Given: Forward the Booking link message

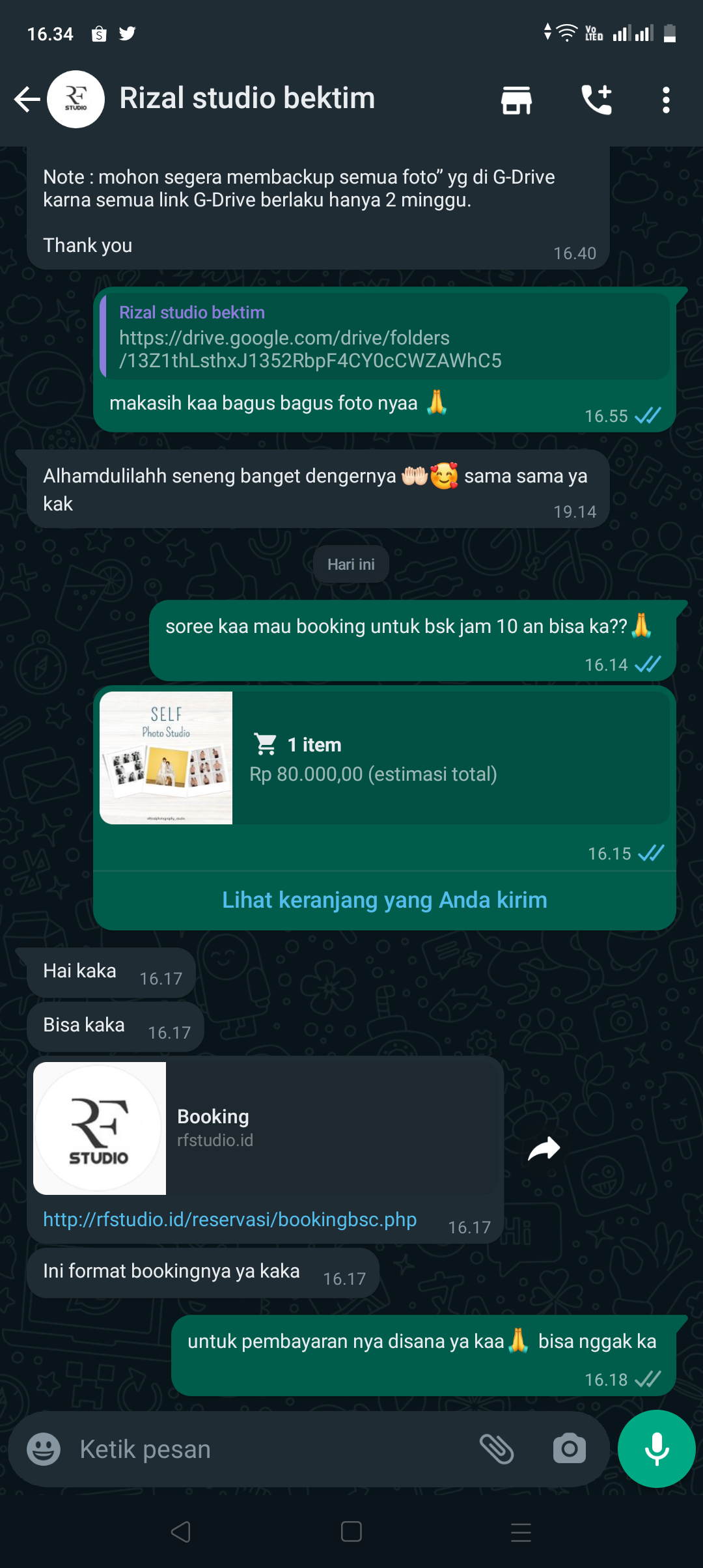Looking at the screenshot, I should 544,1149.
